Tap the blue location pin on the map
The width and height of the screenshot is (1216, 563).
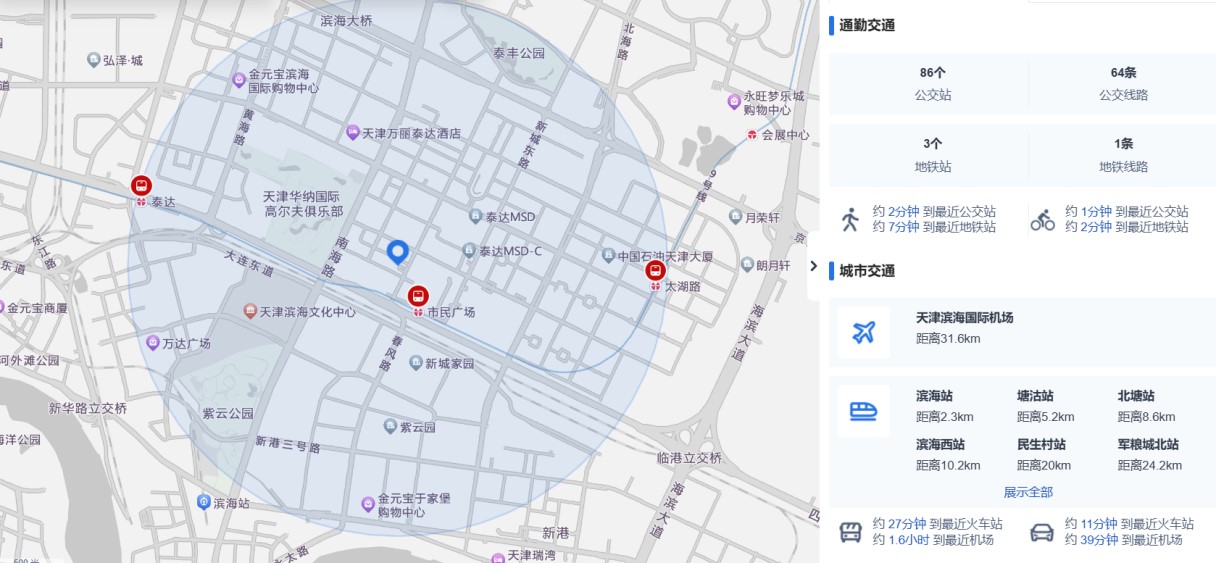[398, 252]
